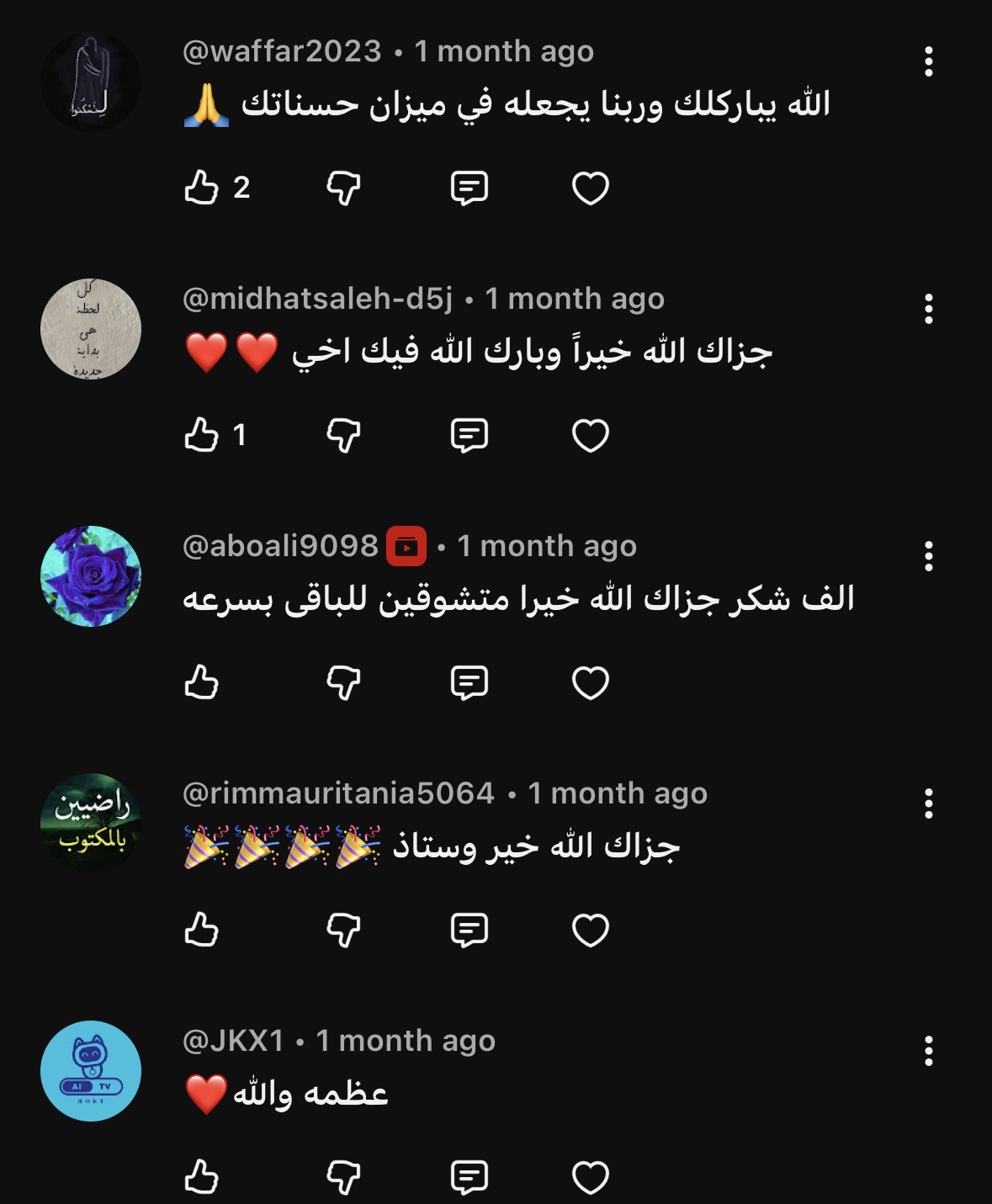992x1204 pixels.
Task: Like the comment by @aboali9098
Action: tap(202, 682)
